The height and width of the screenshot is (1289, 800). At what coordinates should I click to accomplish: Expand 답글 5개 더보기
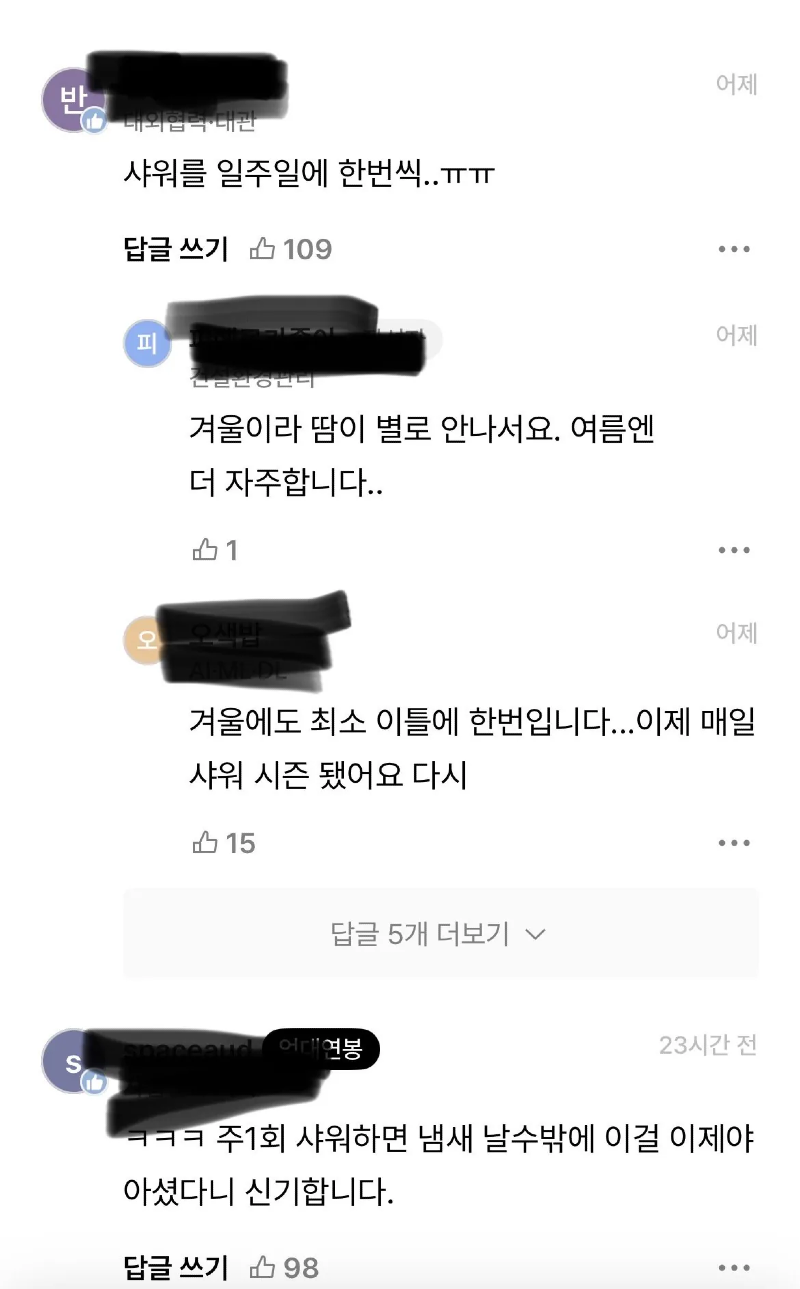(439, 934)
